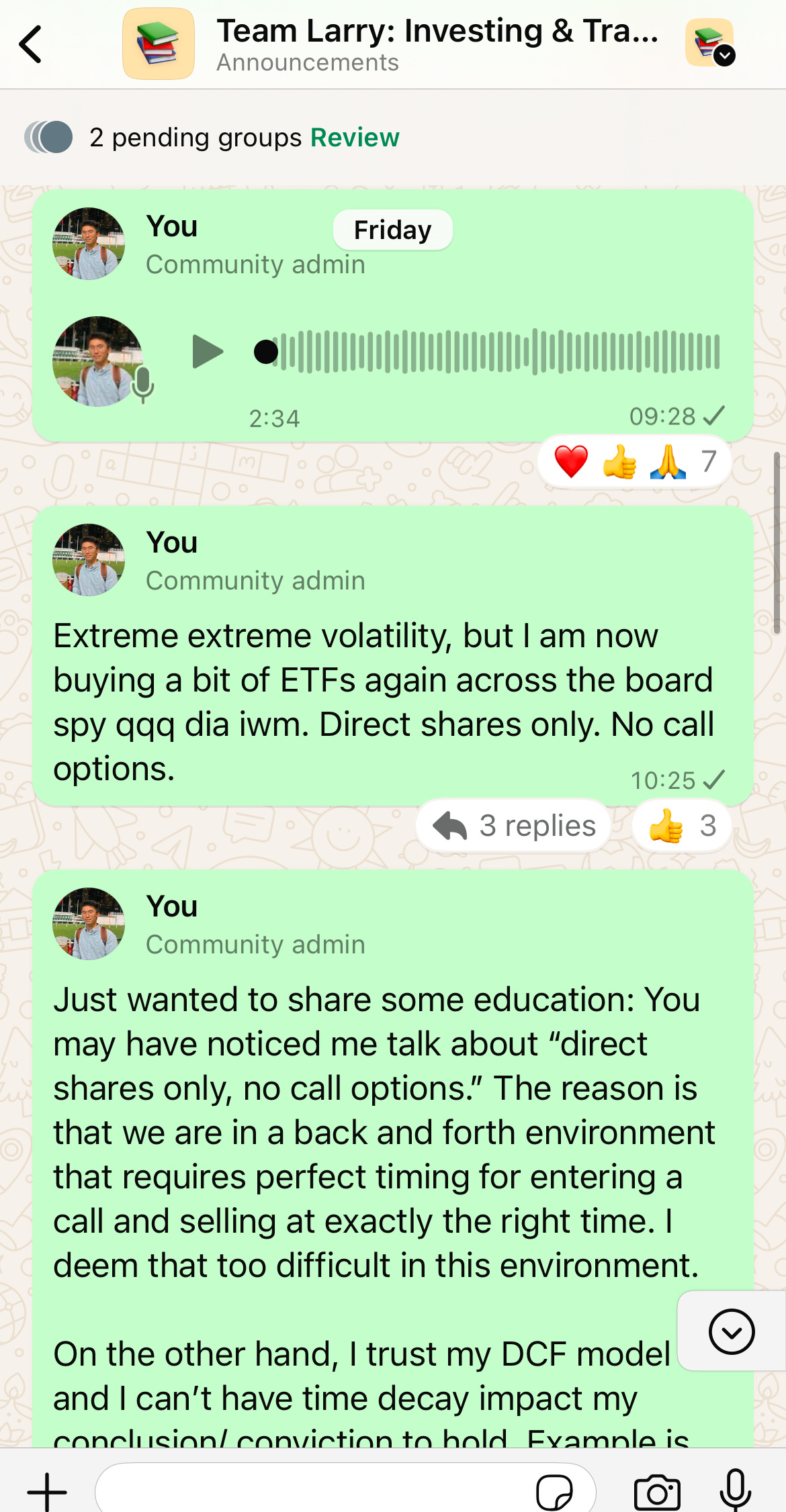The width and height of the screenshot is (786, 1512).
Task: Go back to the previous screen
Action: click(x=31, y=44)
